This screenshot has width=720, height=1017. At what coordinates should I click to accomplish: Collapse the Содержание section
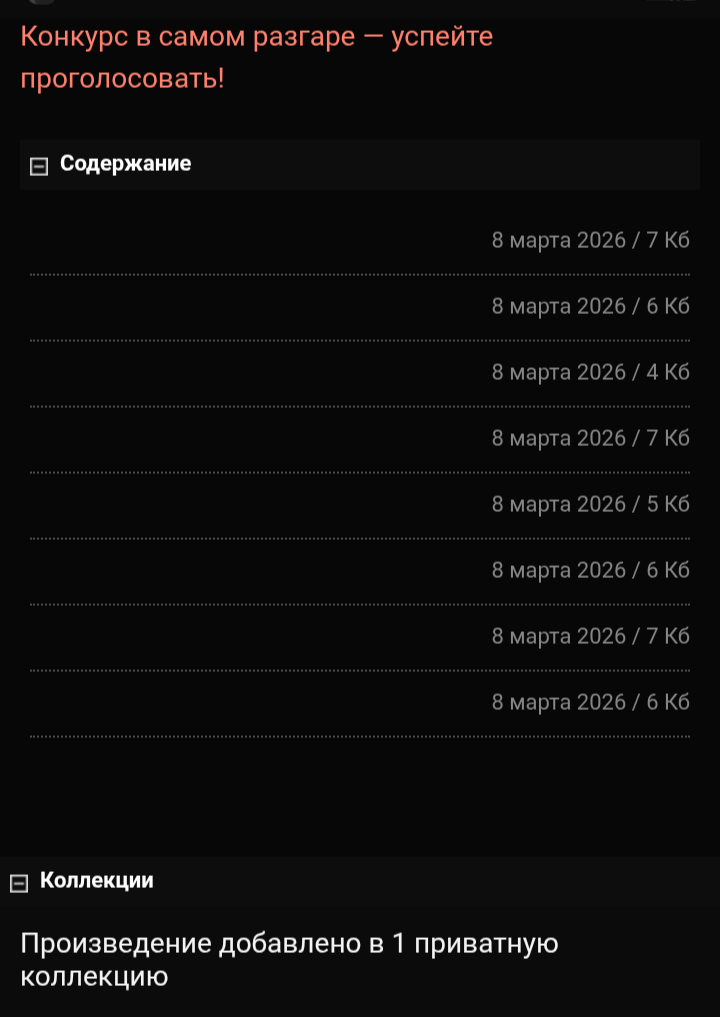pos(39,166)
